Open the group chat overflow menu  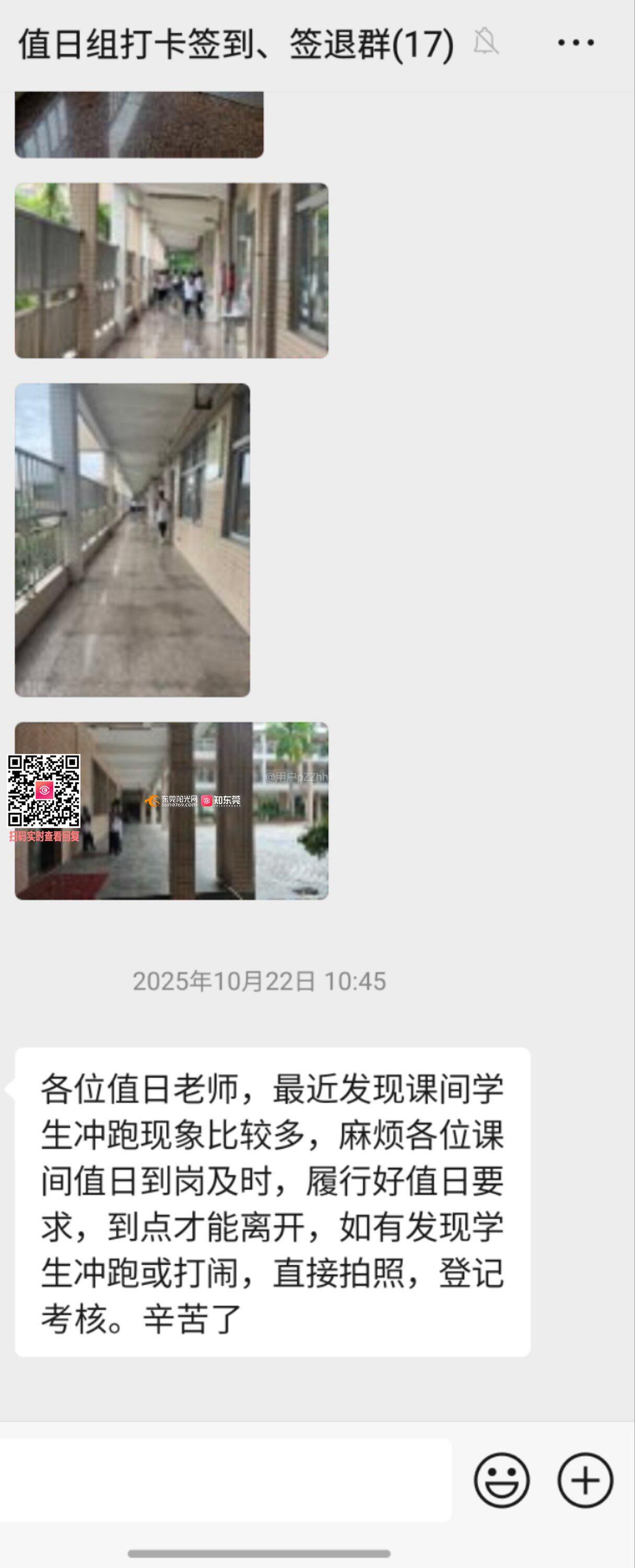(575, 42)
